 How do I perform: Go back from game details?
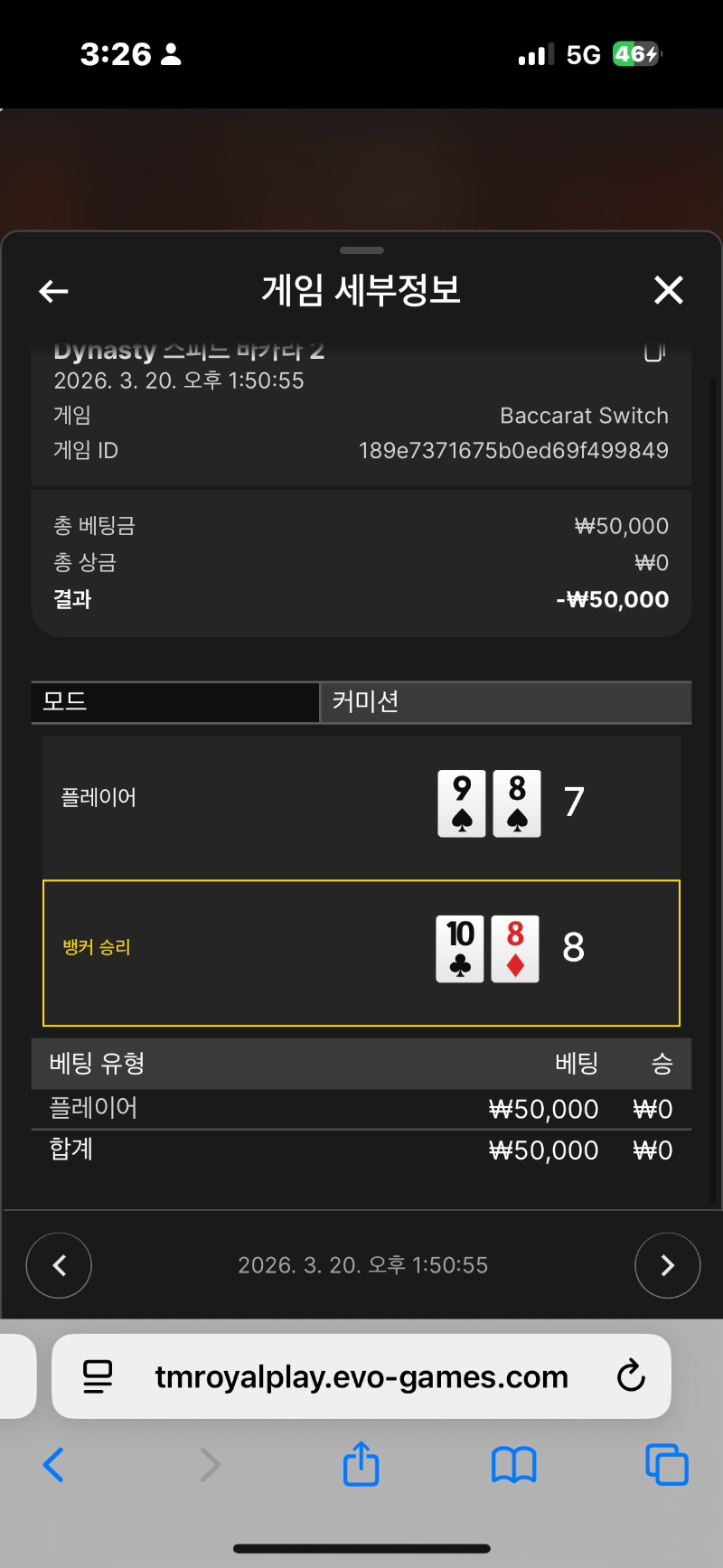coord(54,291)
